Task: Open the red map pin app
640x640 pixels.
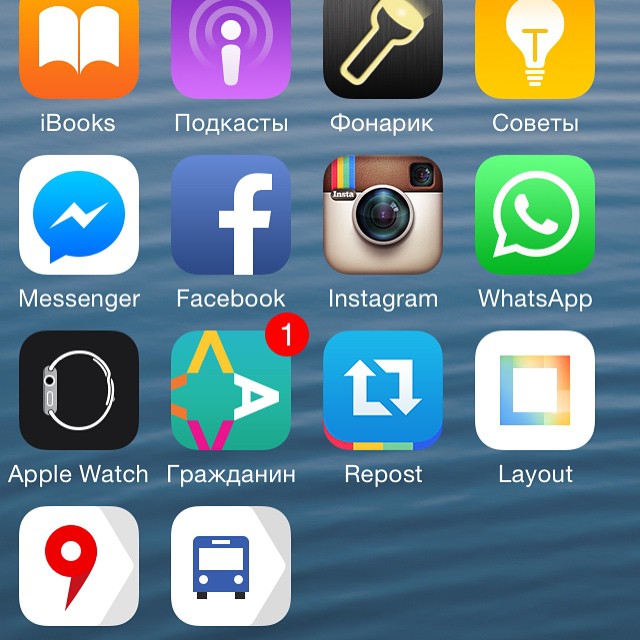Action: click(x=79, y=566)
